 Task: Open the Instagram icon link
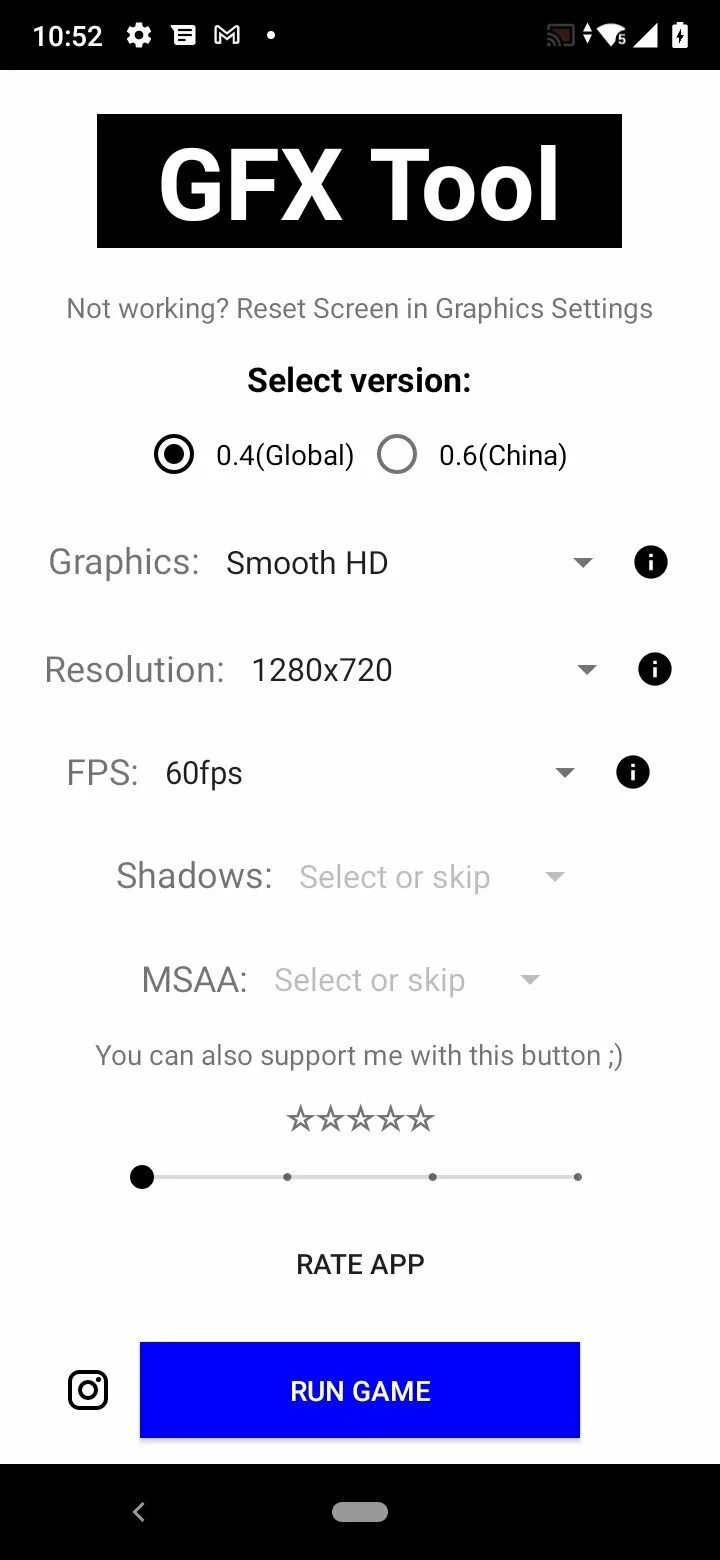click(x=88, y=1390)
